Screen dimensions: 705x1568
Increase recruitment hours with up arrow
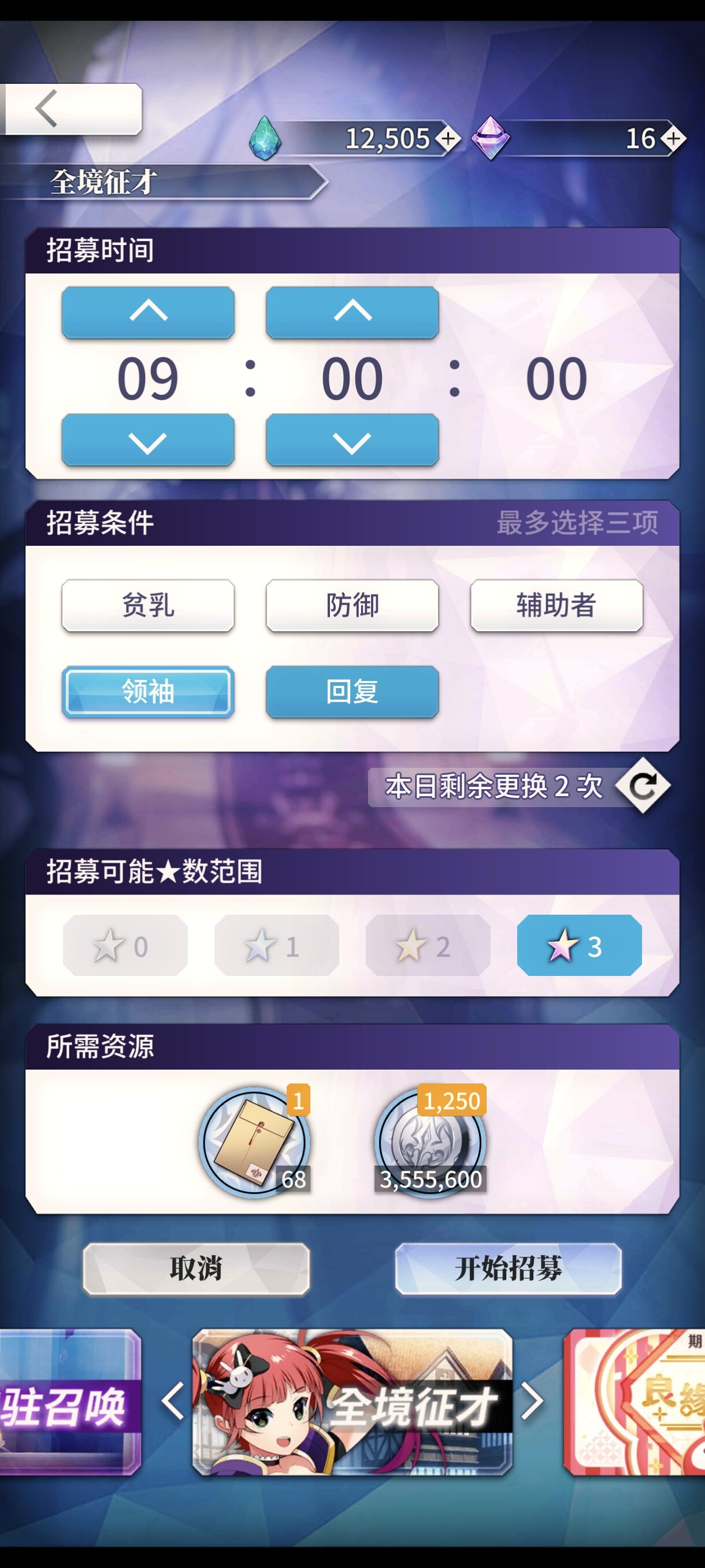(148, 312)
